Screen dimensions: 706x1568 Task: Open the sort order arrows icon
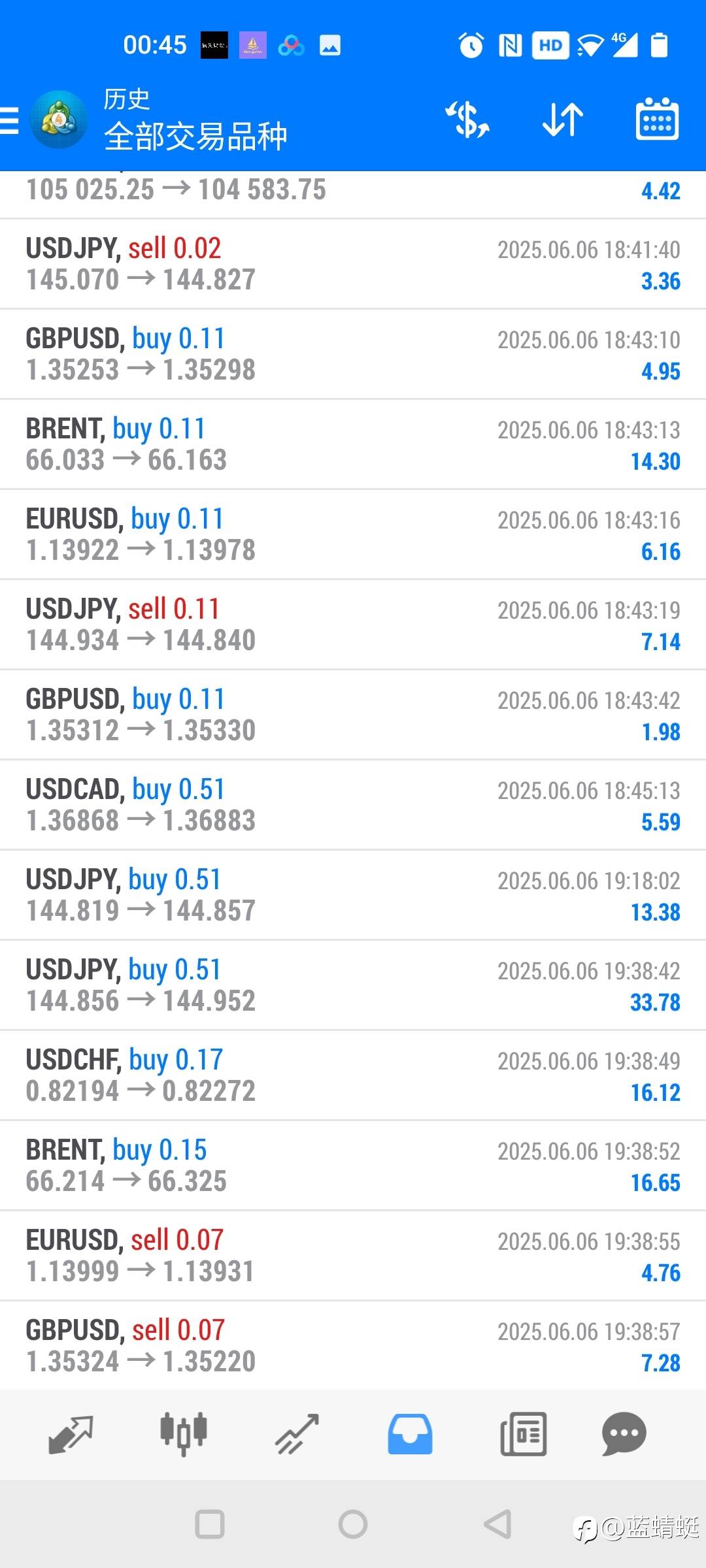(x=563, y=120)
